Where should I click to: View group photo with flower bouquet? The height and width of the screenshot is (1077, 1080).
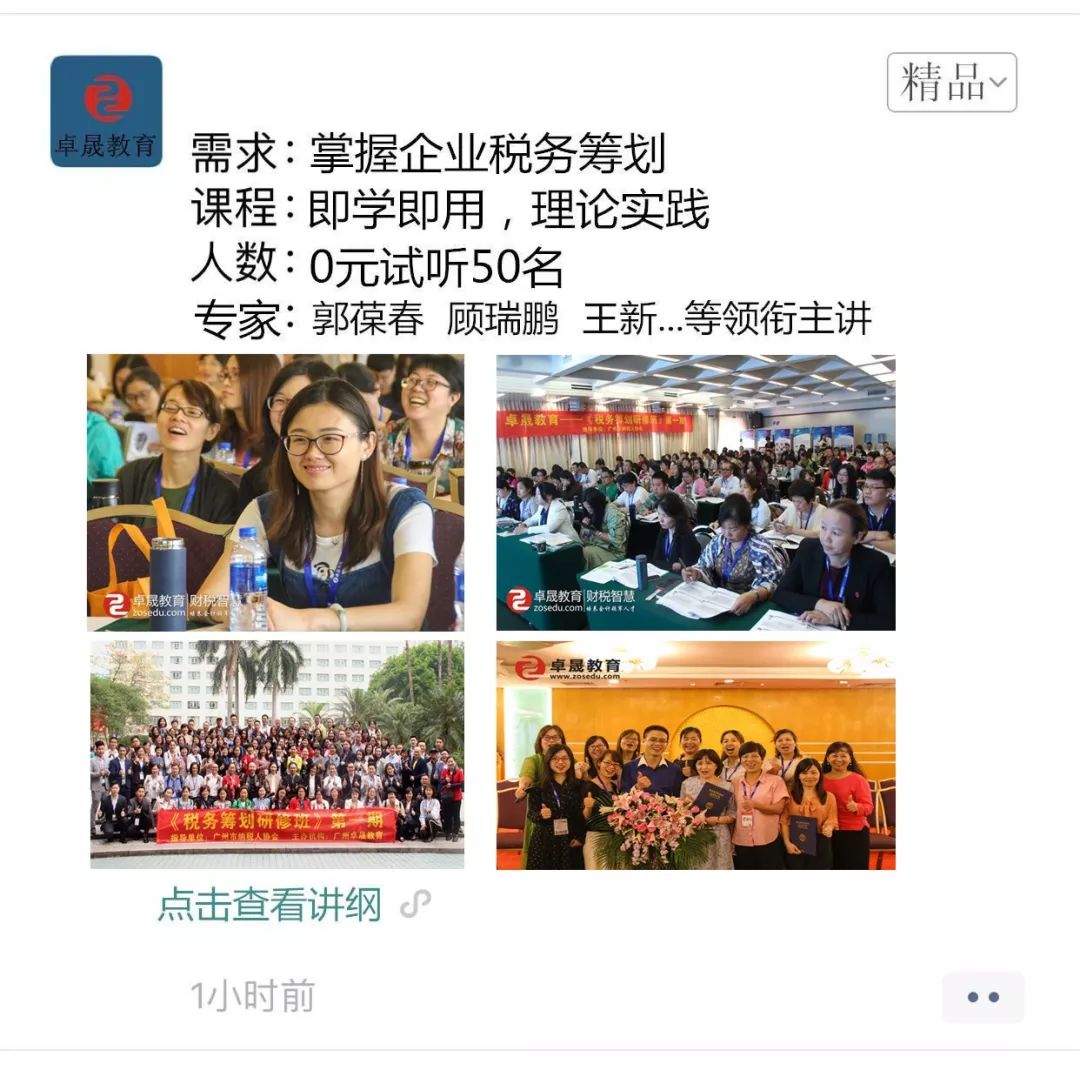[695, 754]
